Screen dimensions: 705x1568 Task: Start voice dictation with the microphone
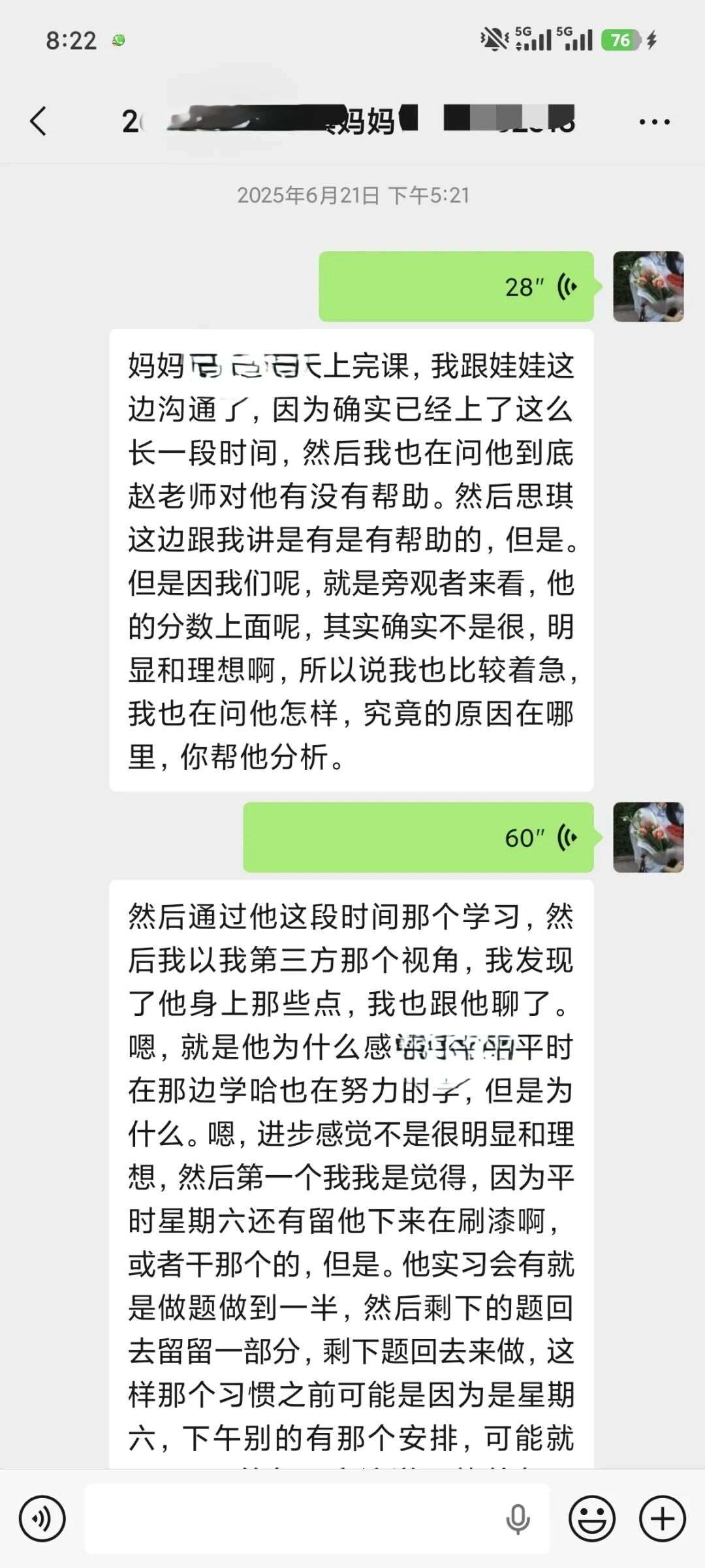[518, 1518]
